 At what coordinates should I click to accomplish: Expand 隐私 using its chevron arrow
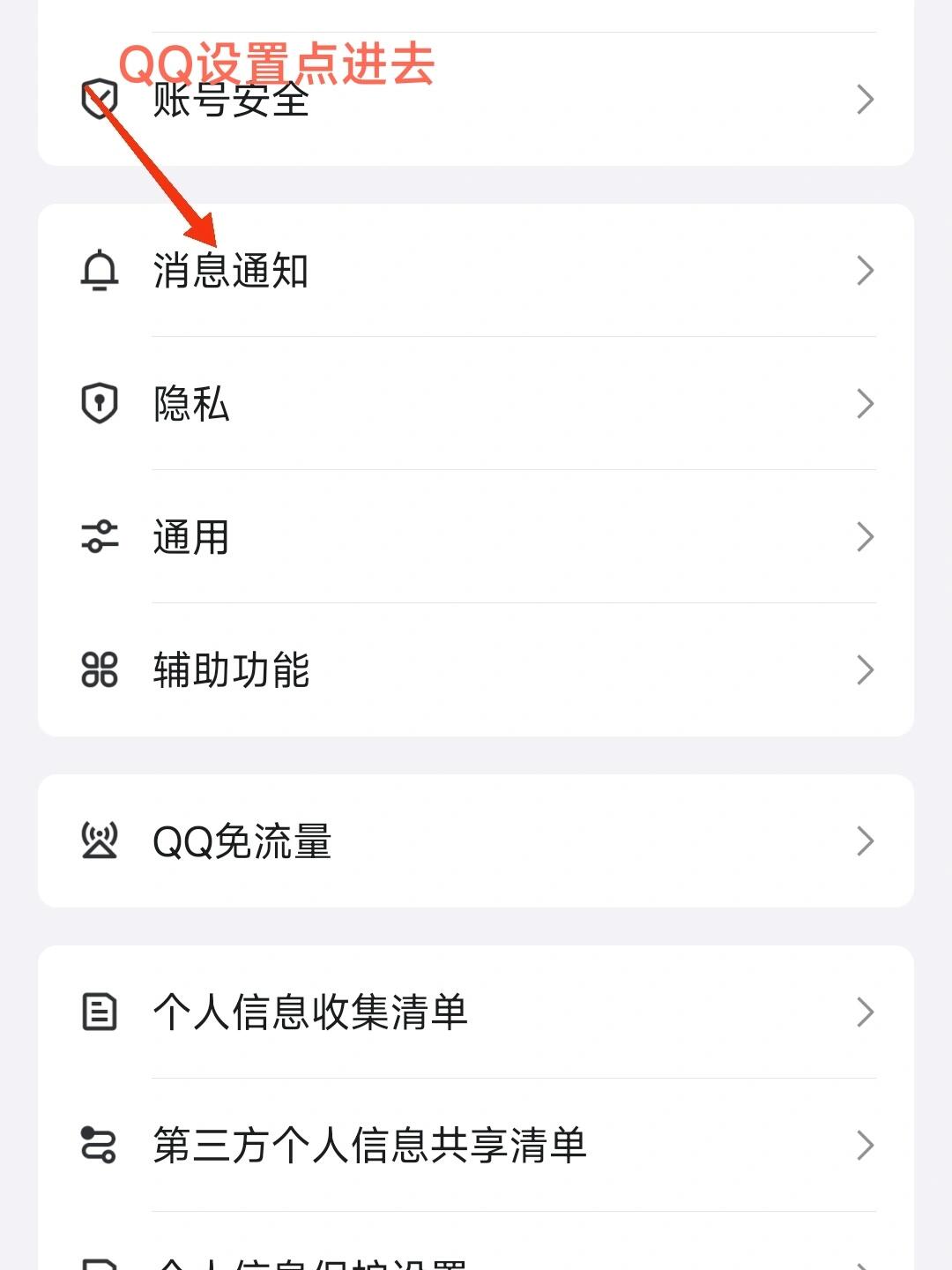[x=864, y=404]
